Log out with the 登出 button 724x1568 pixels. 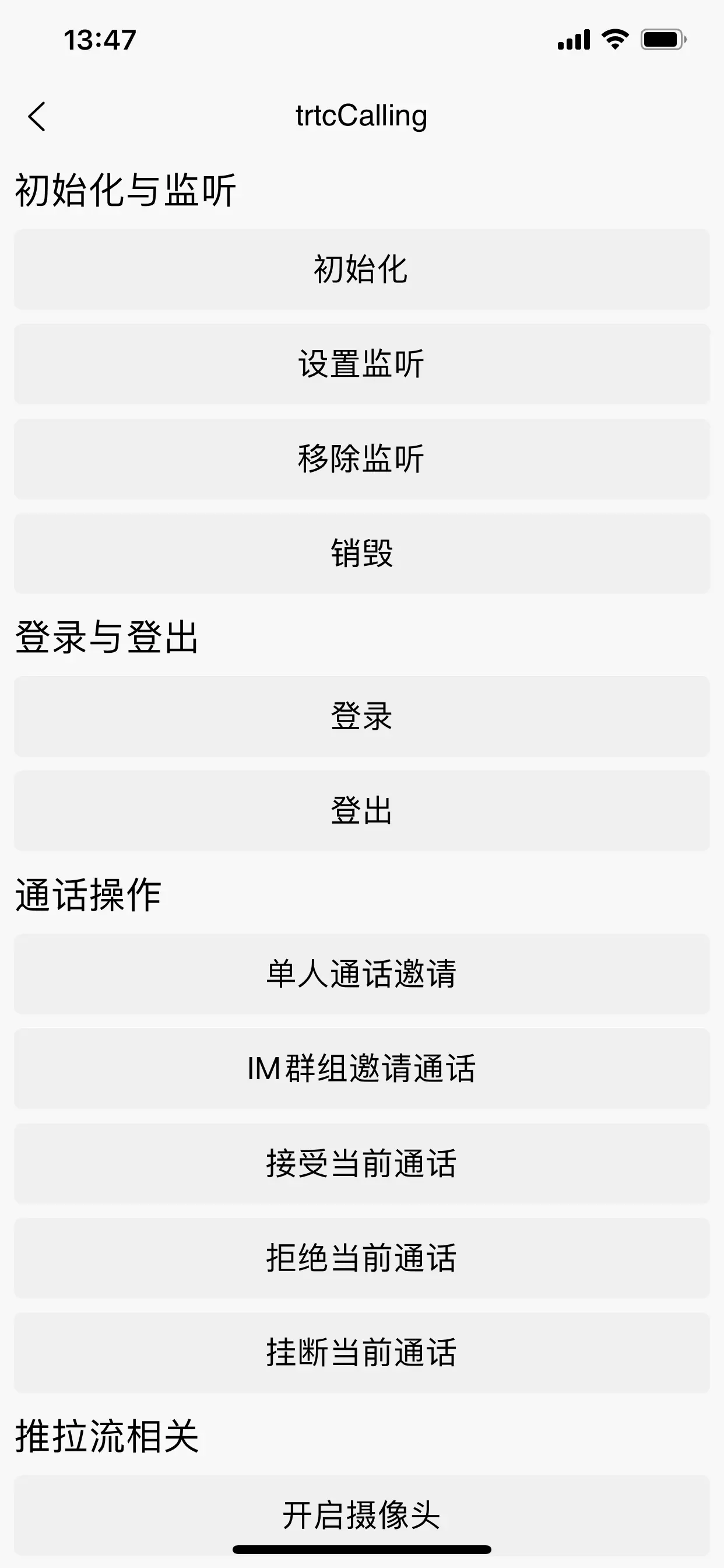coord(361,811)
